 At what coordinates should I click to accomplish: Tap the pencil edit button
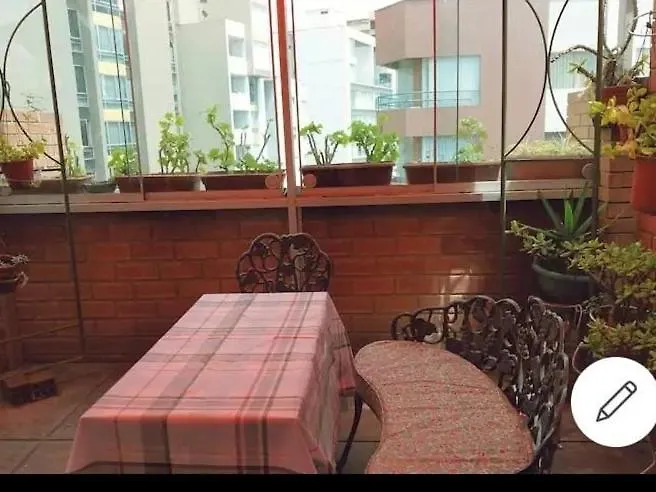(x=615, y=401)
